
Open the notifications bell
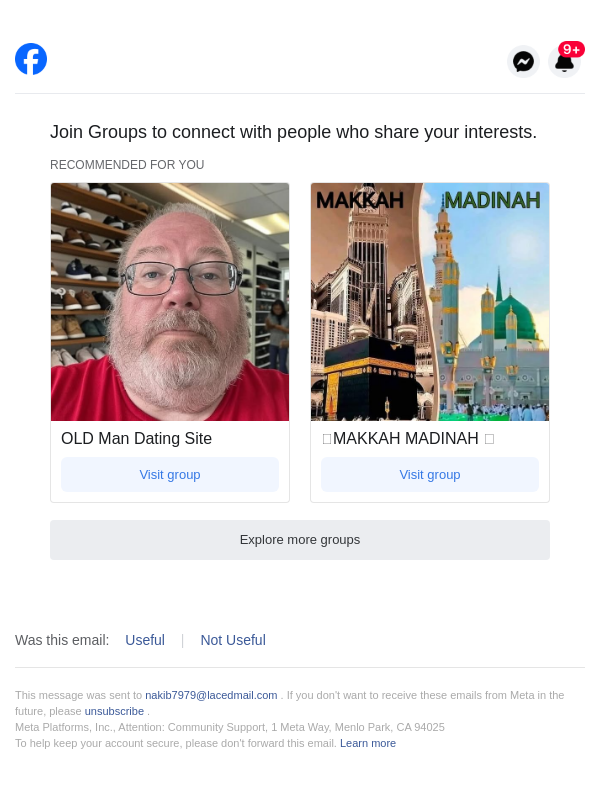tap(565, 62)
